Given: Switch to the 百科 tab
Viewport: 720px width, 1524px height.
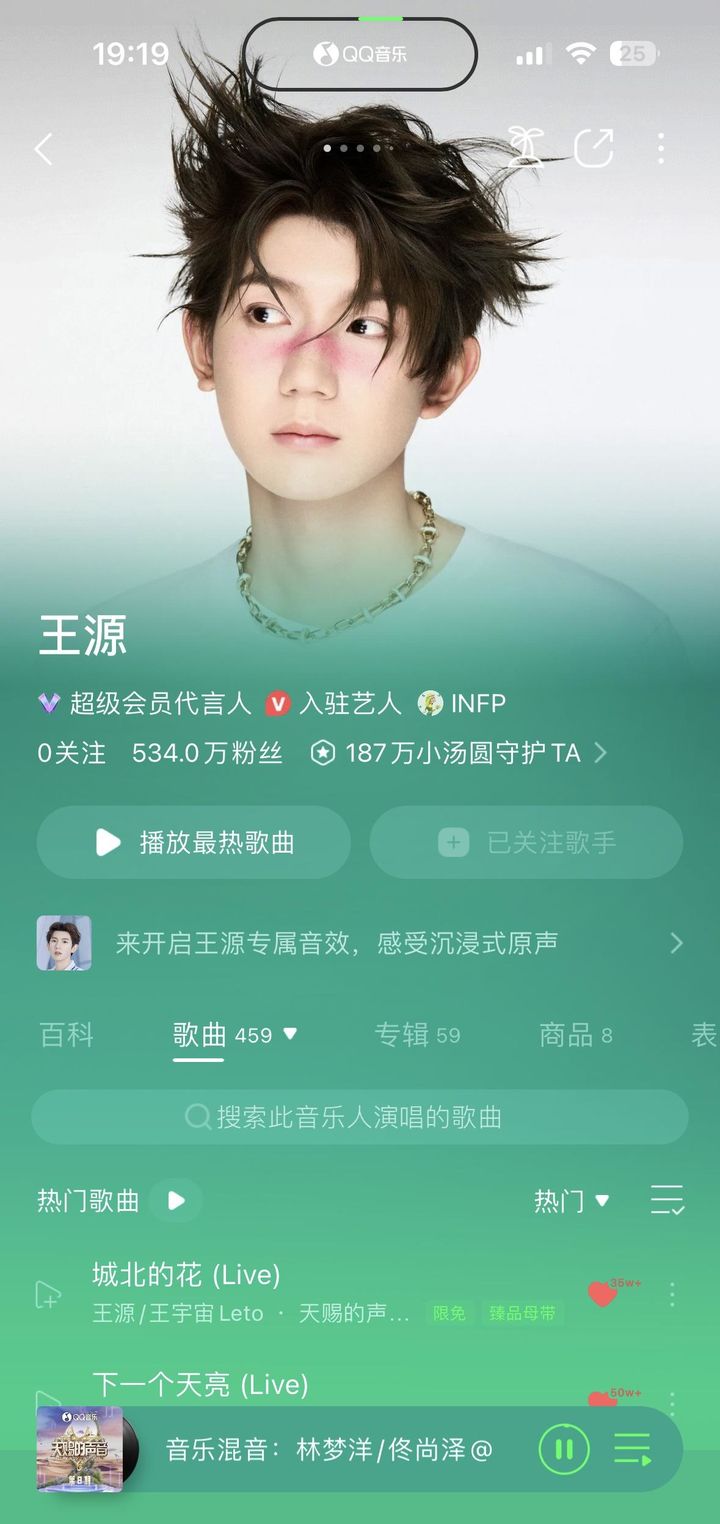Looking at the screenshot, I should tap(66, 1035).
